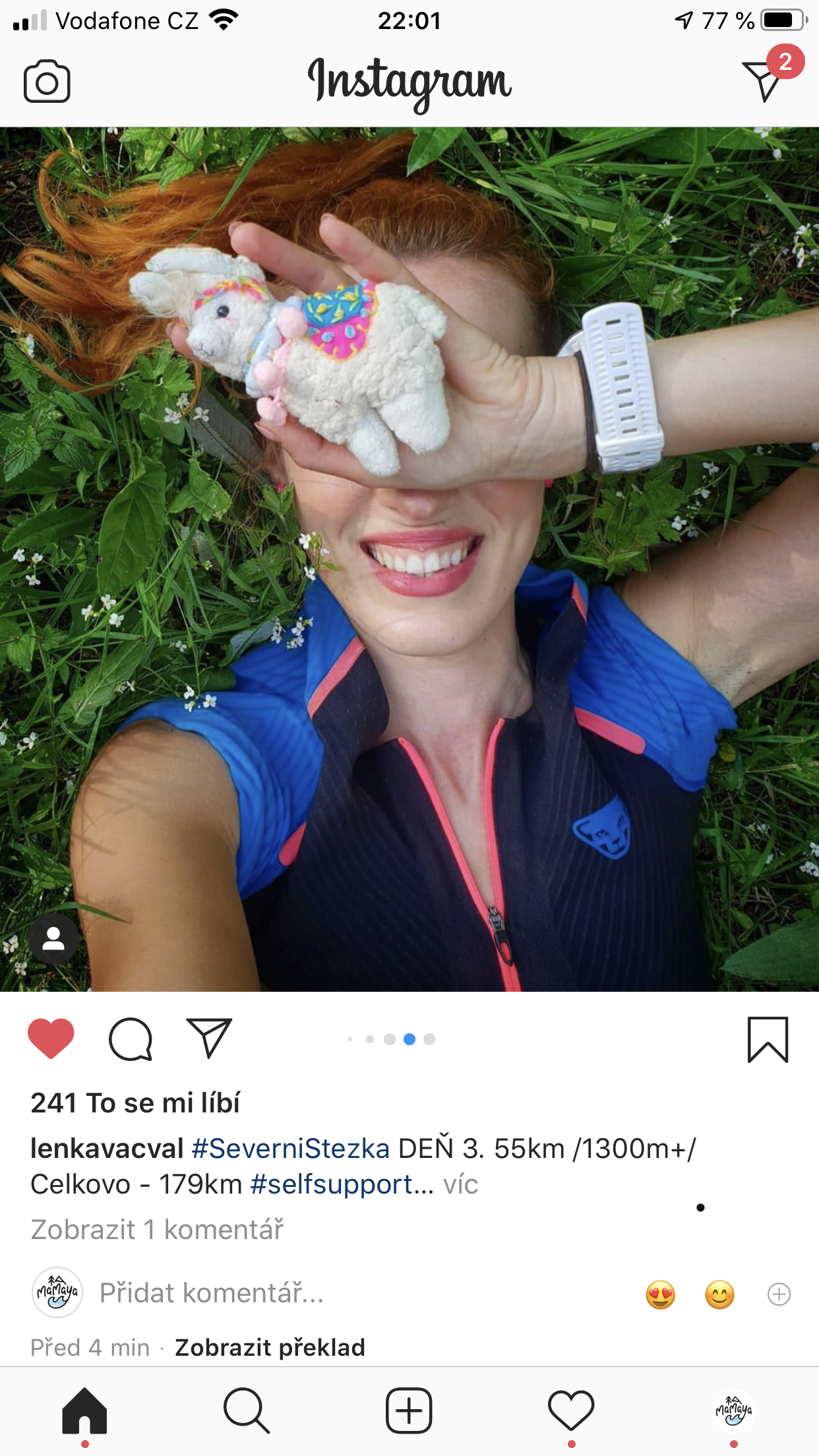
Task: Unlike lenkavacval's post via the red heart
Action: coord(51,1038)
